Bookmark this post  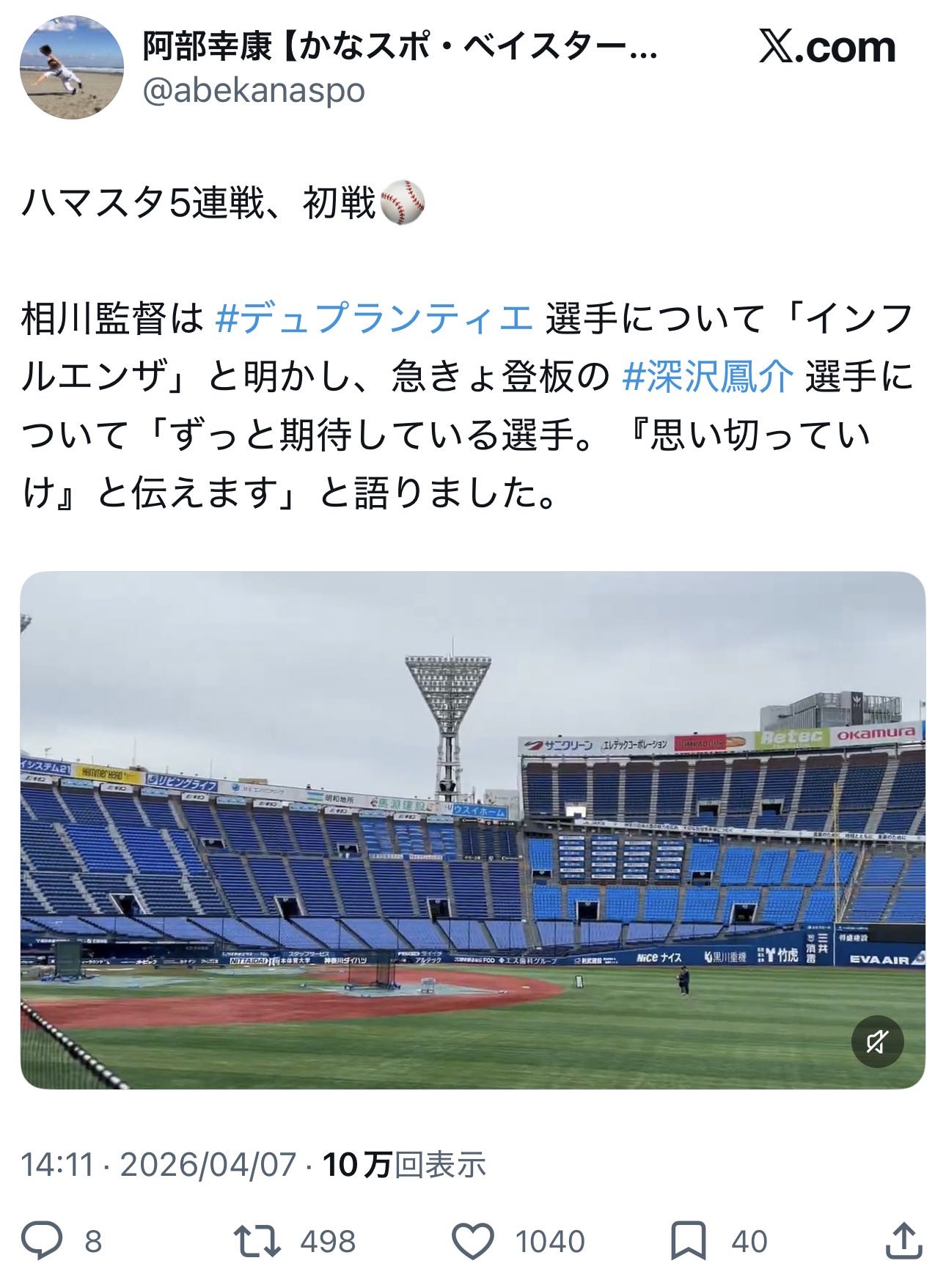click(x=689, y=1240)
